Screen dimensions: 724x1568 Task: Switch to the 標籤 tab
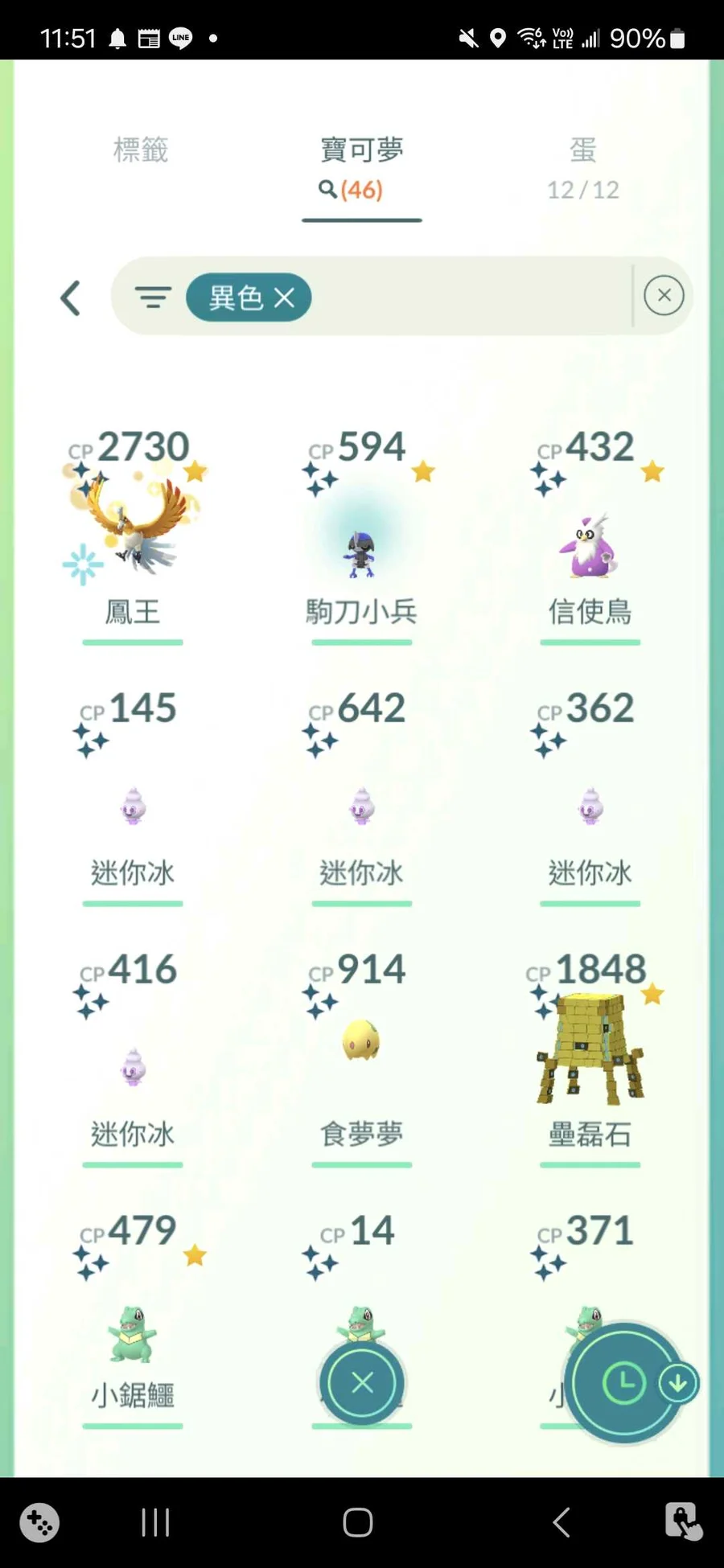click(x=141, y=150)
